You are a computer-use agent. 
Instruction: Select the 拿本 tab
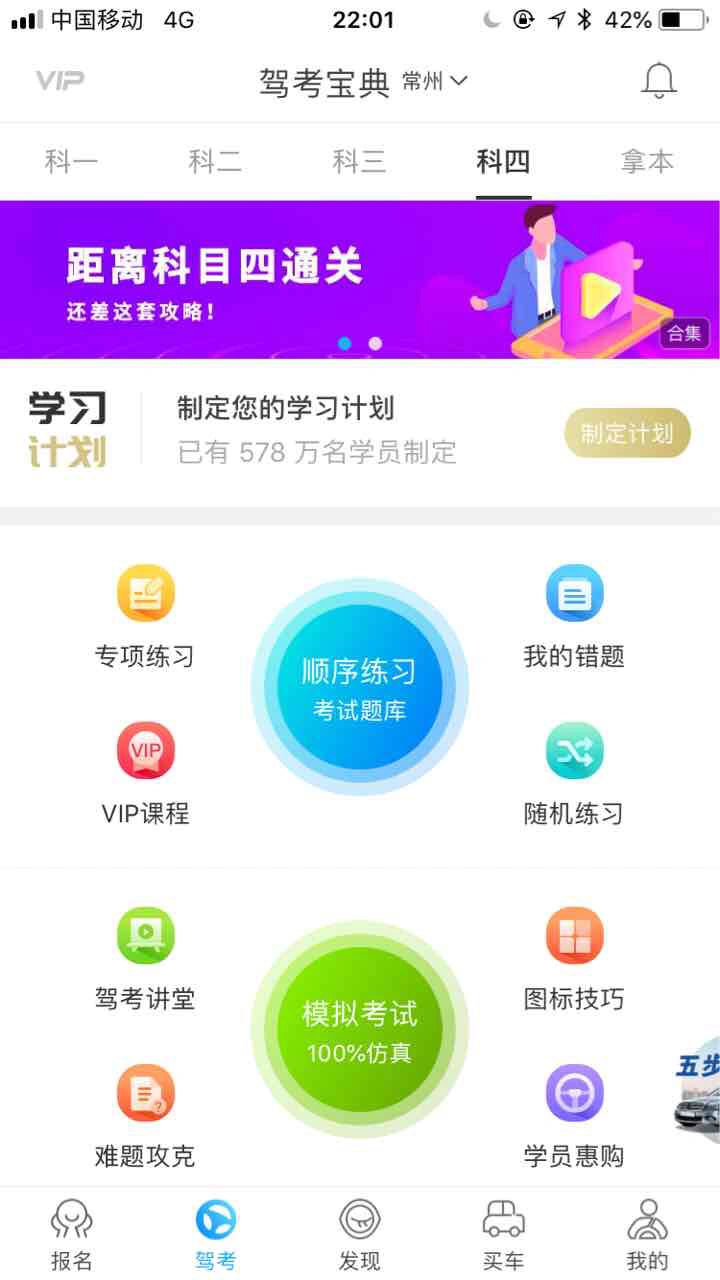647,161
